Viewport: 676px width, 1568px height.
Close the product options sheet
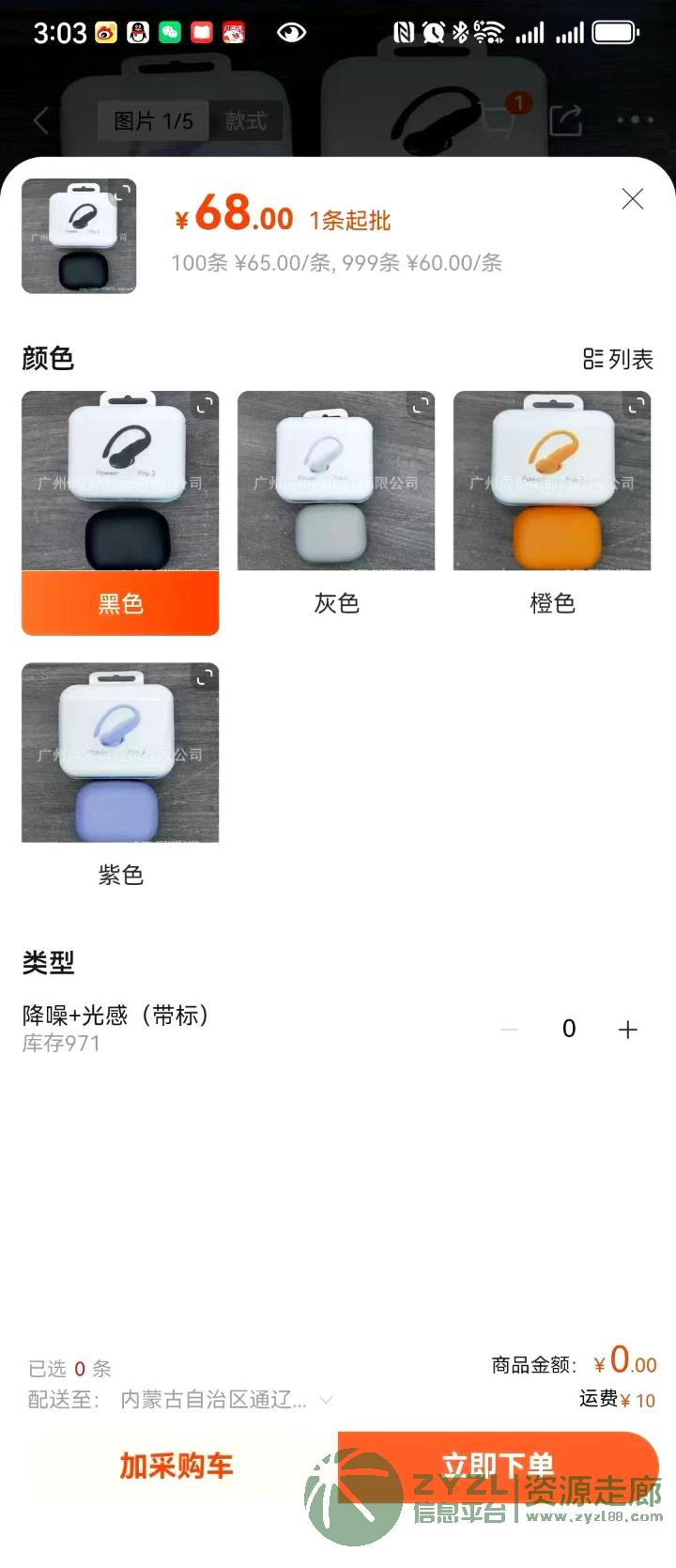633,199
